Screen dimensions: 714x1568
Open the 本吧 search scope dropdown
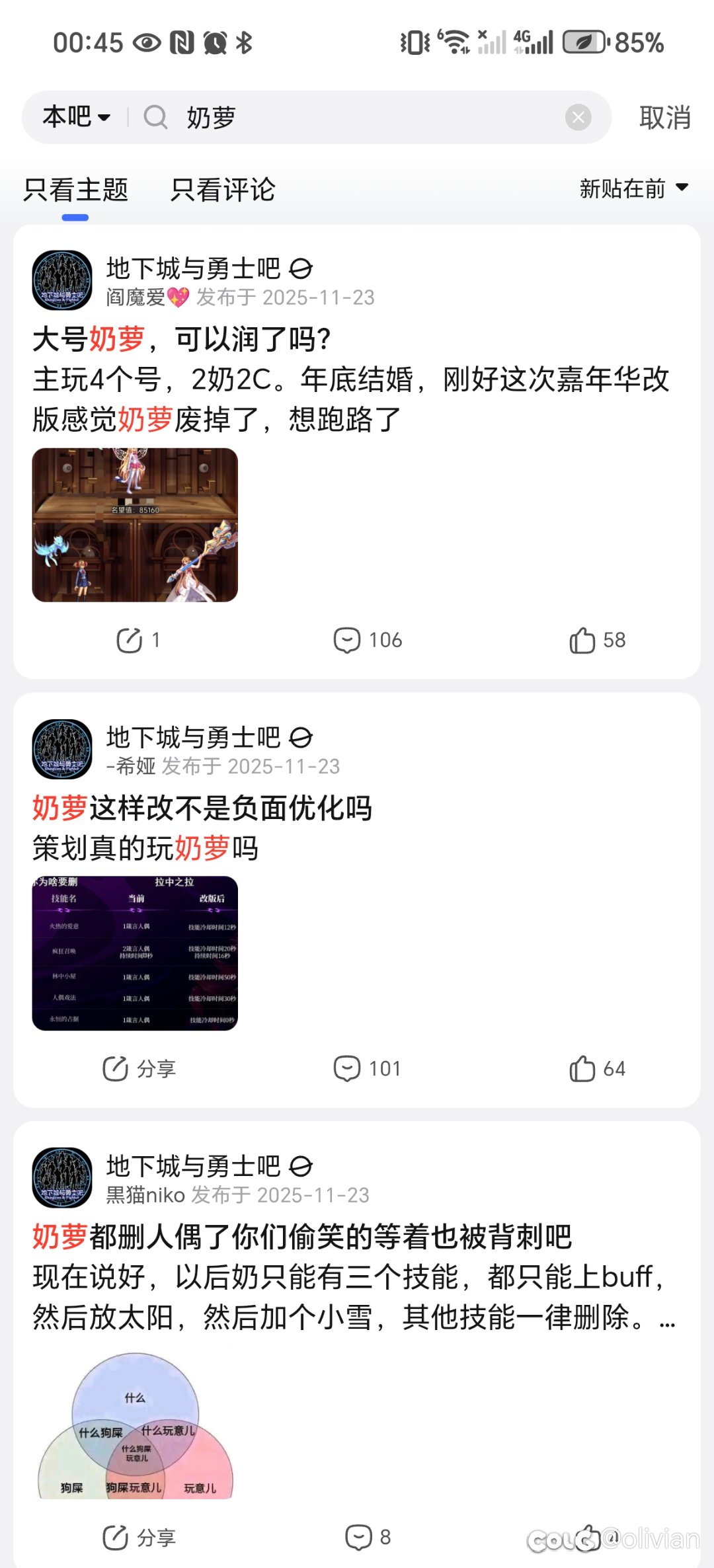(x=76, y=118)
